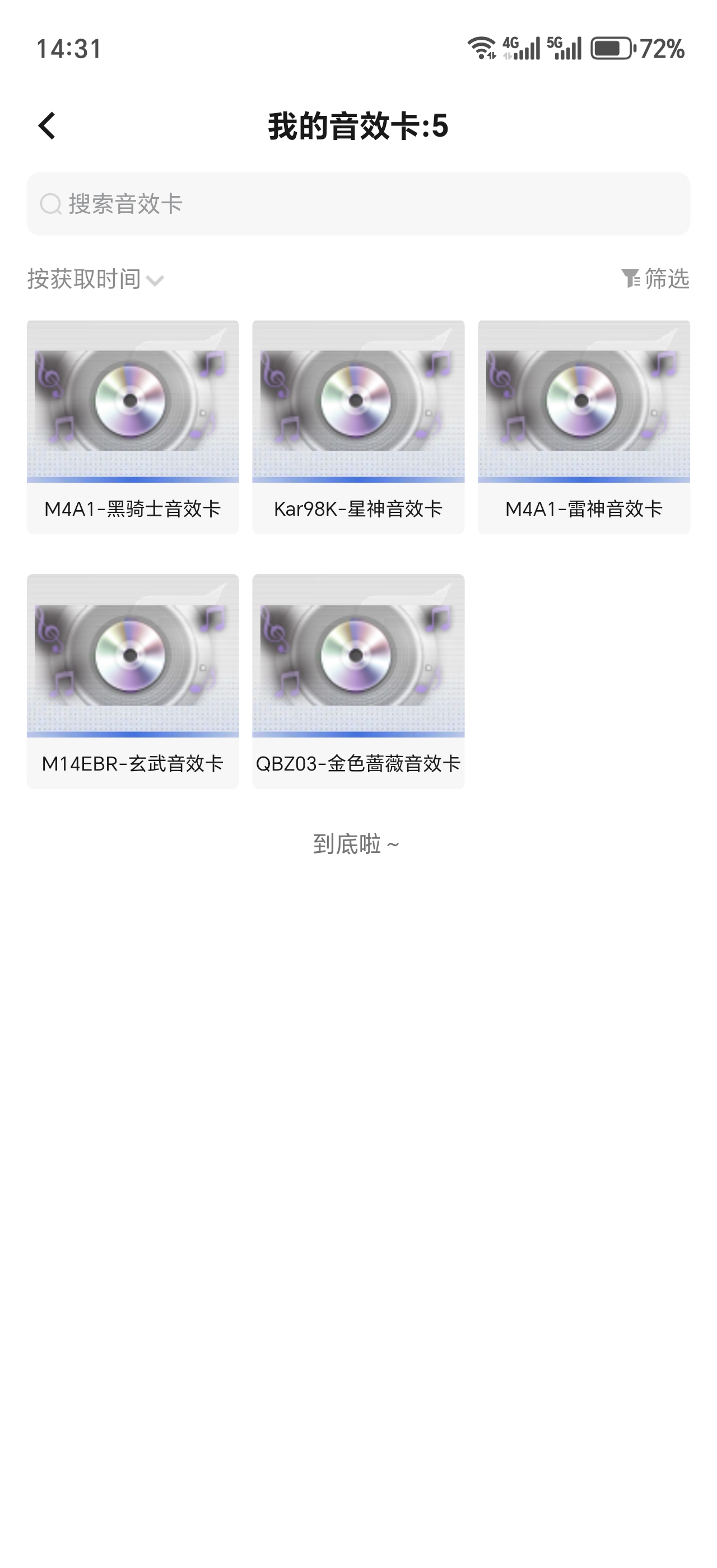Open the M4A1-黑骑士音效卡 card
Image resolution: width=717 pixels, height=1568 pixels.
[x=133, y=427]
